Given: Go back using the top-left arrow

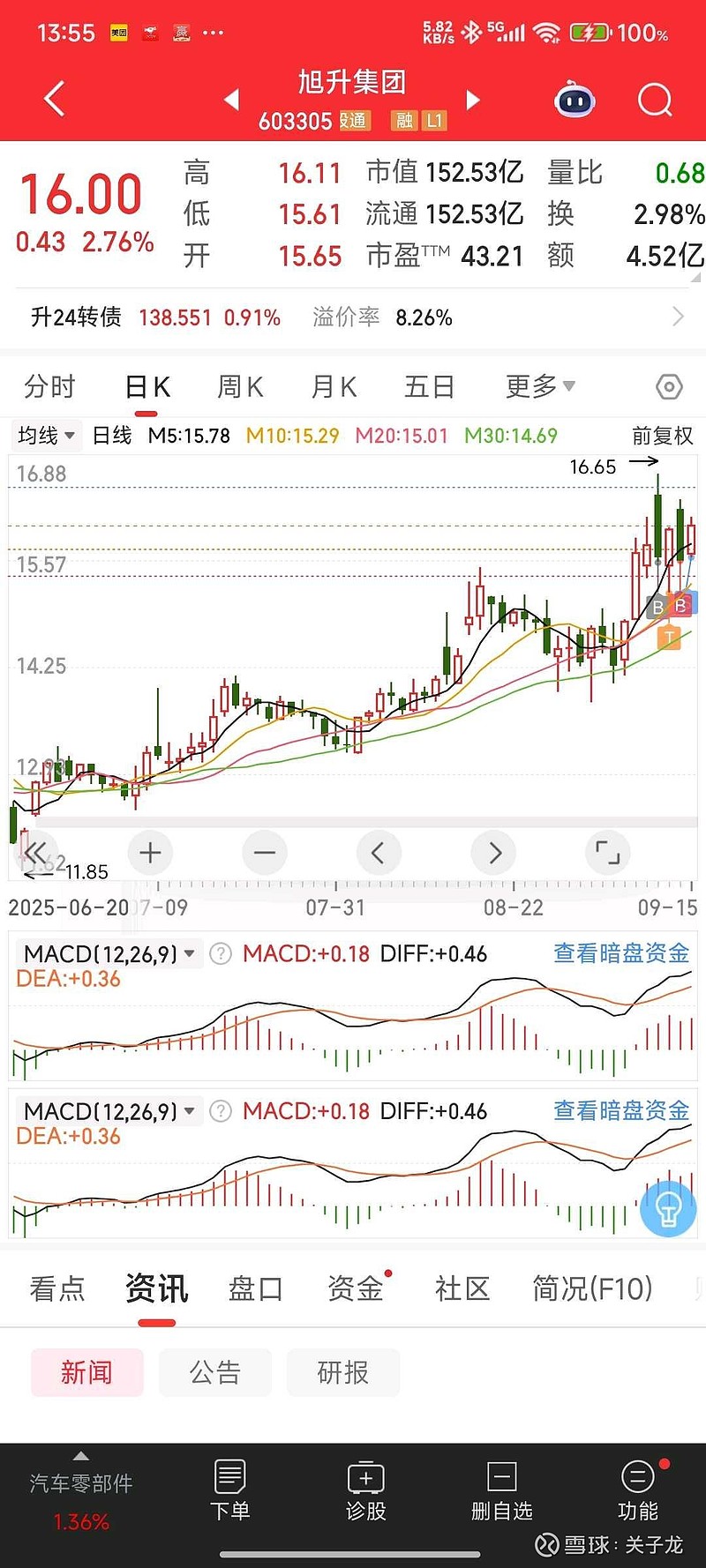Looking at the screenshot, I should click(x=54, y=99).
